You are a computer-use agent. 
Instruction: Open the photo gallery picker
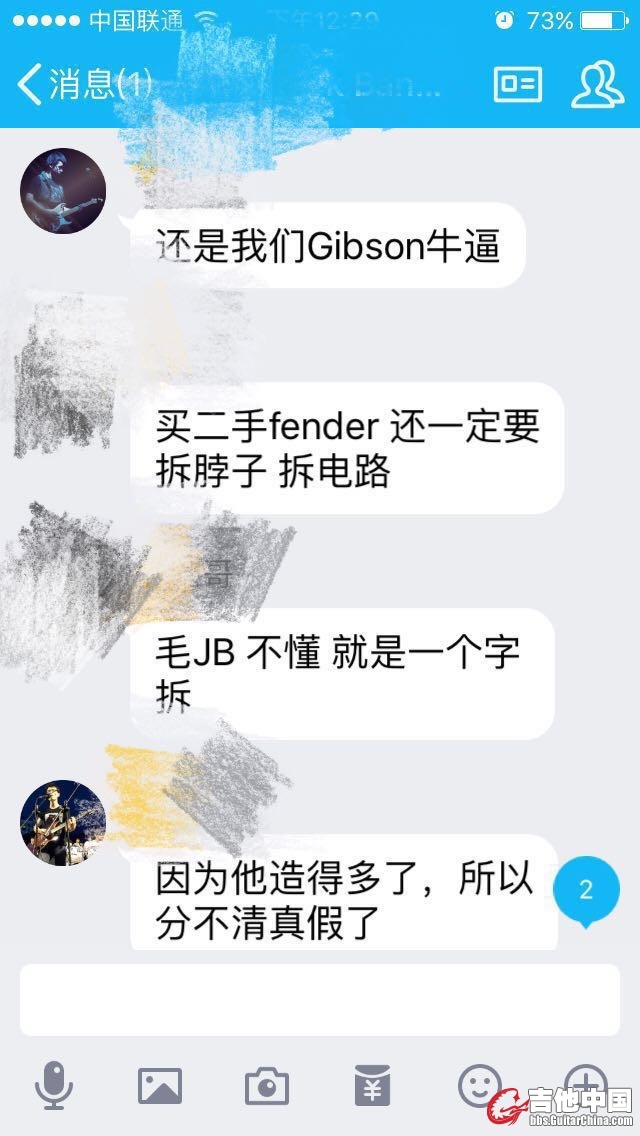point(160,1085)
